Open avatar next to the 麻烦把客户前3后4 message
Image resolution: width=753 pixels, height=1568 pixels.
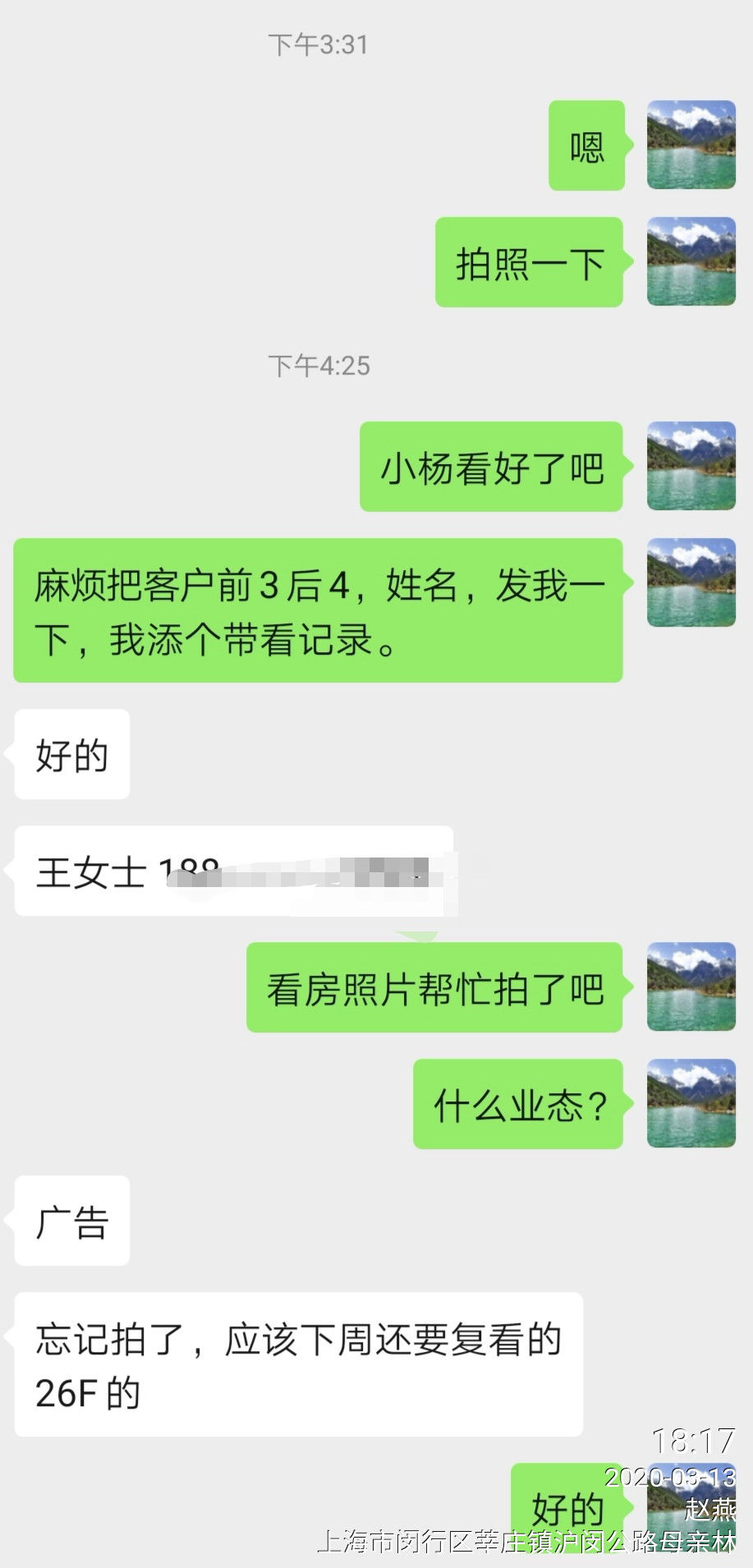point(691,583)
